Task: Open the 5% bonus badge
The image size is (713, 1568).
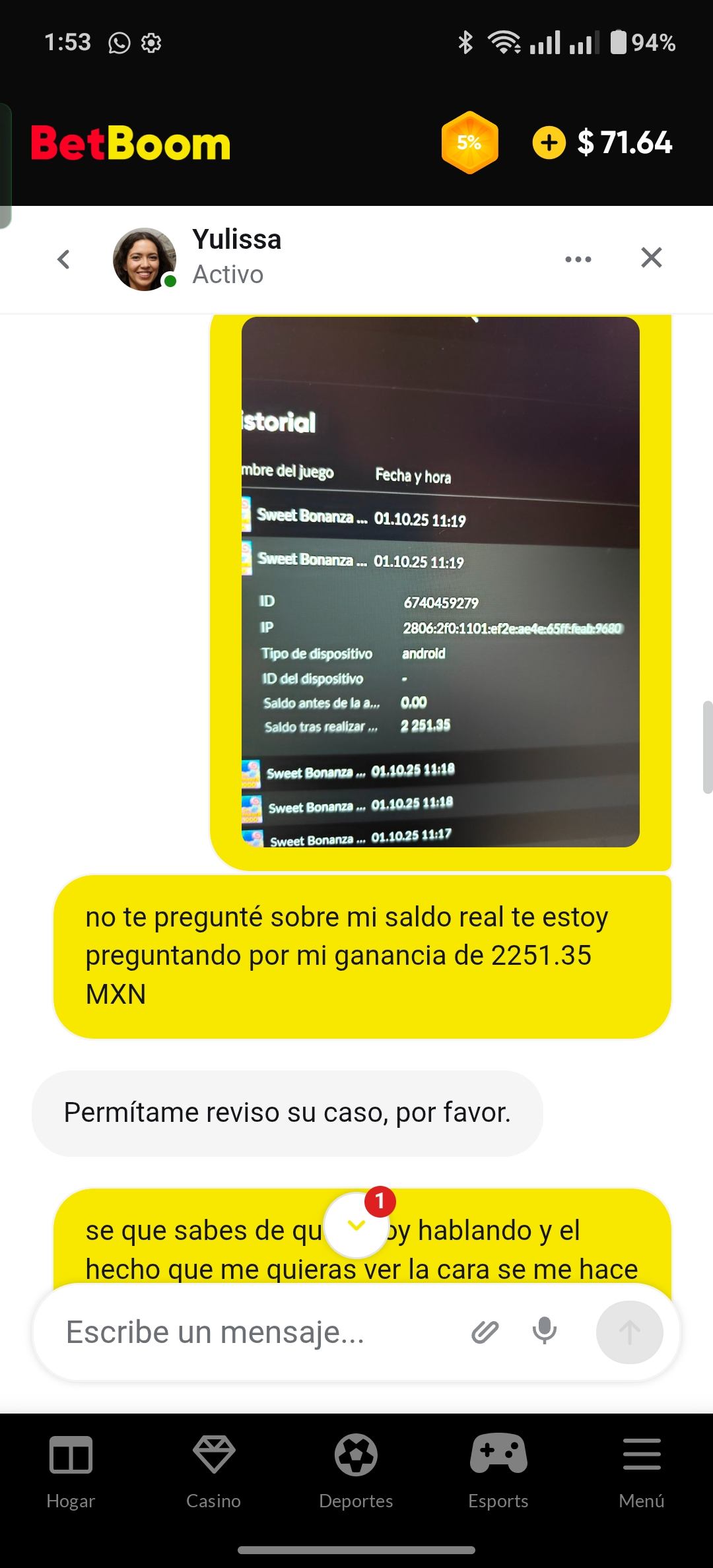Action: (x=469, y=143)
